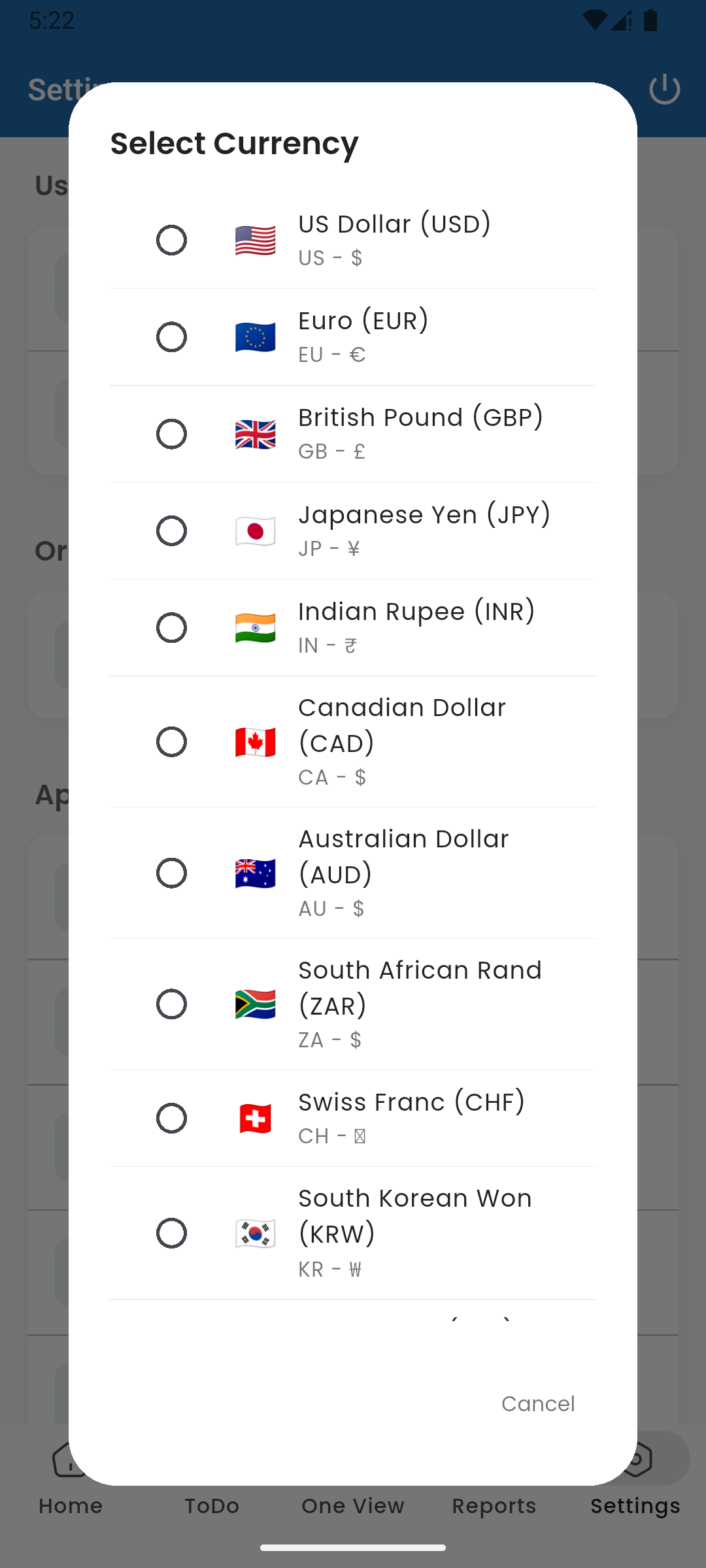
Task: Select the South African Rand radio button
Action: click(x=171, y=1004)
